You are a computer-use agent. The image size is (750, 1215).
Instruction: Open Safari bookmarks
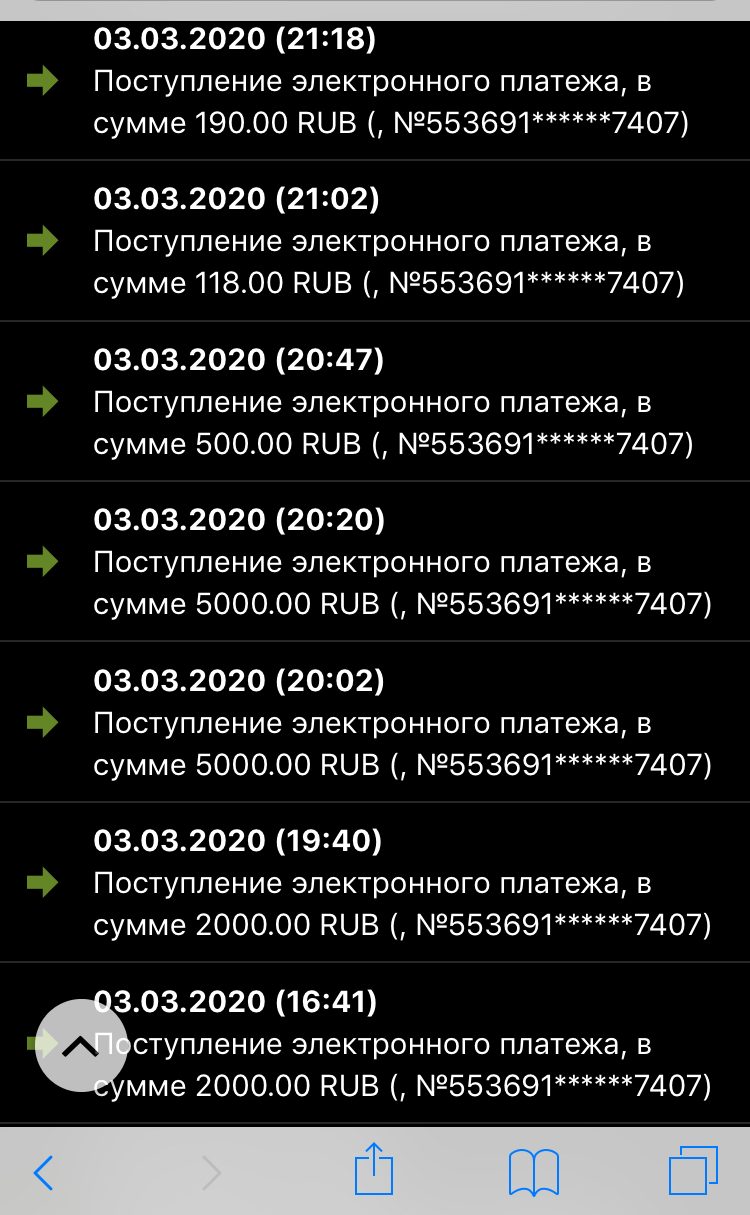(x=533, y=1171)
